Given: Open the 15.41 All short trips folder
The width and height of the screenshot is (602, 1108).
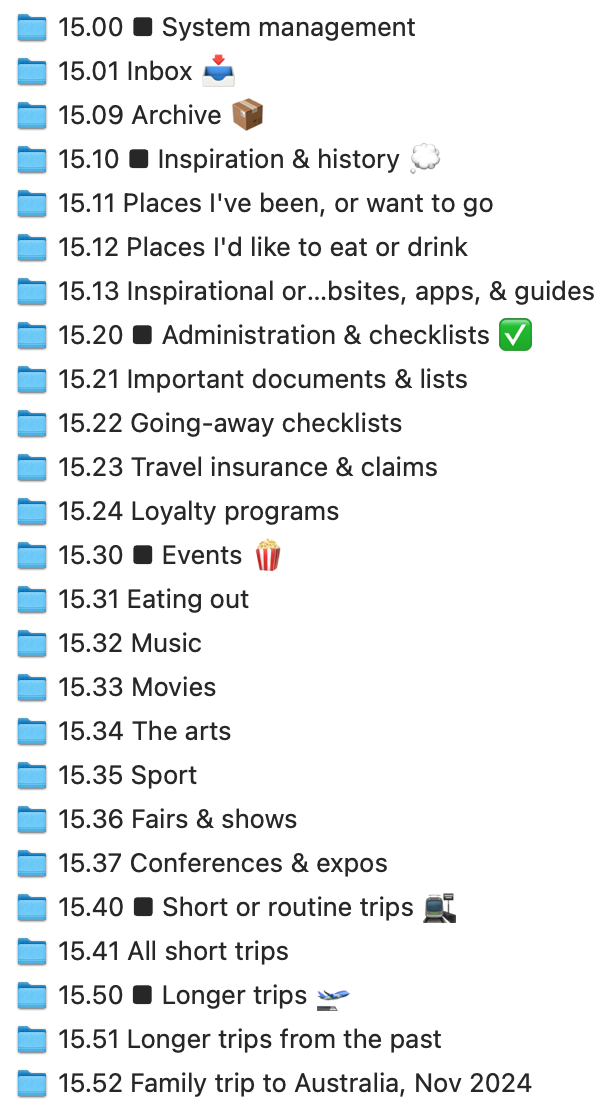Looking at the screenshot, I should 173,951.
